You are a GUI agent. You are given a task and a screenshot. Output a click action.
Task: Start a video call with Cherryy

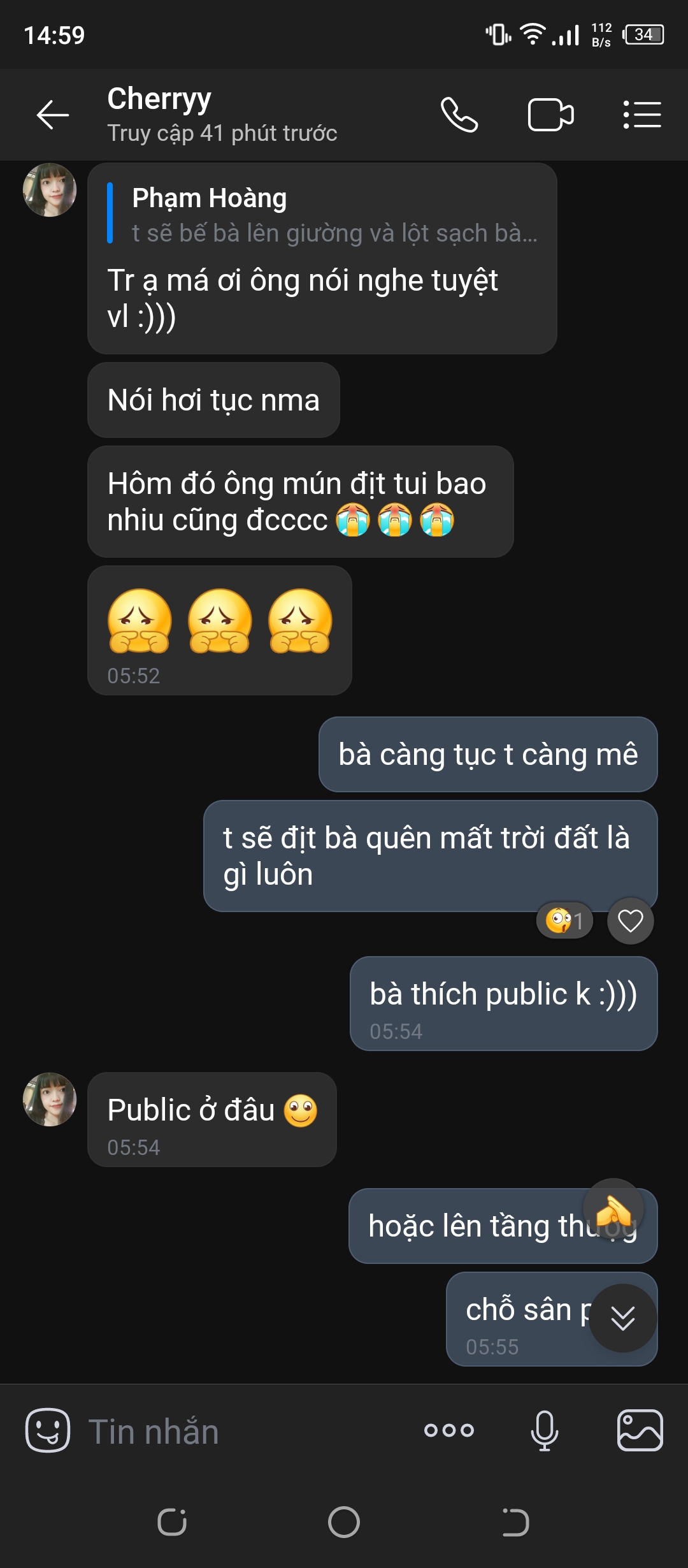550,115
